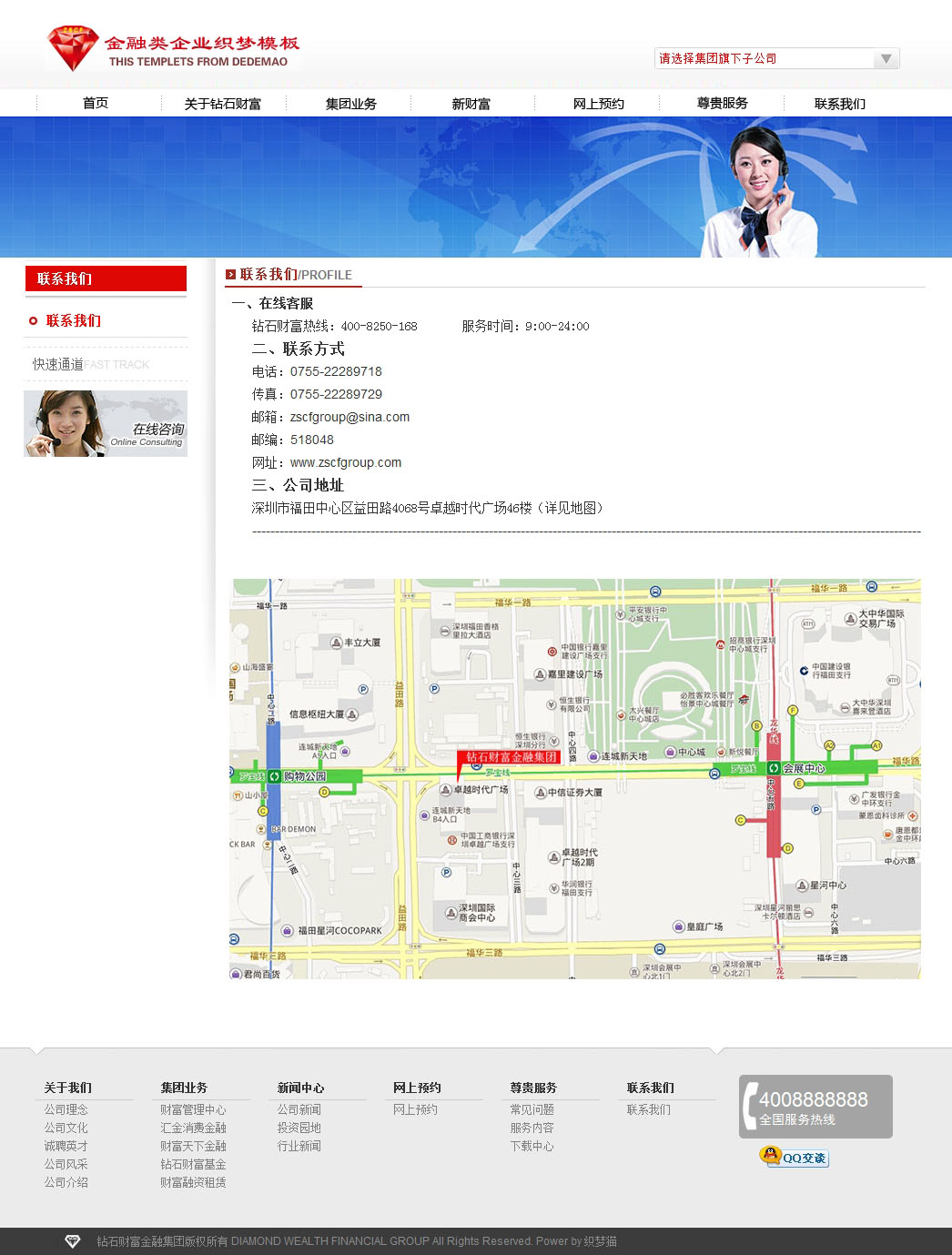Viewport: 952px width, 1255px height.
Task: Open the 请选择集团旗下子公司 dropdown
Action: tap(776, 58)
